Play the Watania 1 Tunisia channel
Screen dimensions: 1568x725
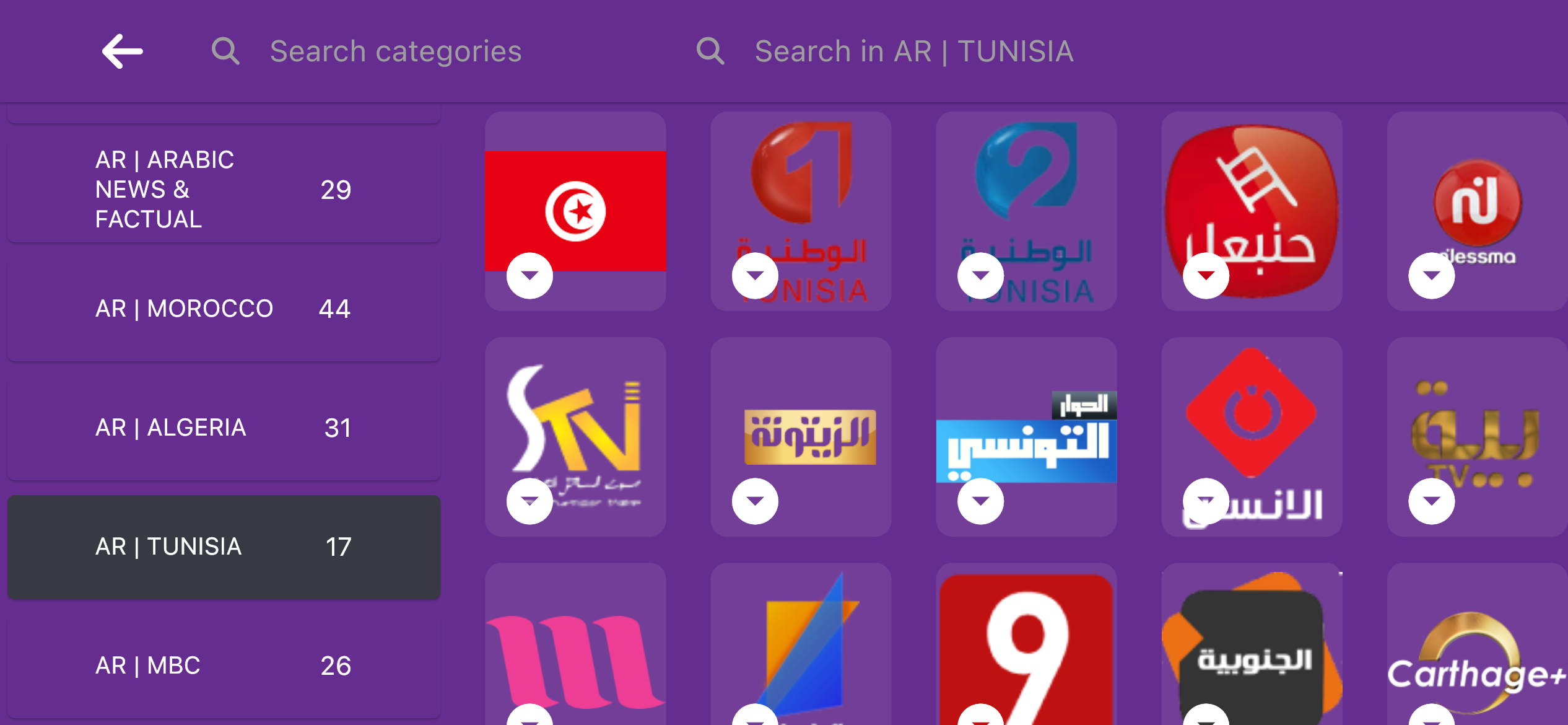[x=801, y=198]
